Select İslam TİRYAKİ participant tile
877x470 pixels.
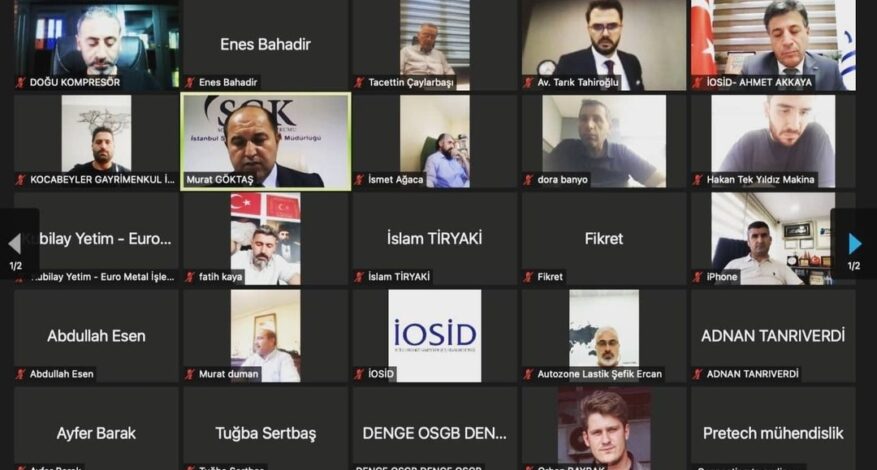pyautogui.click(x=434, y=238)
